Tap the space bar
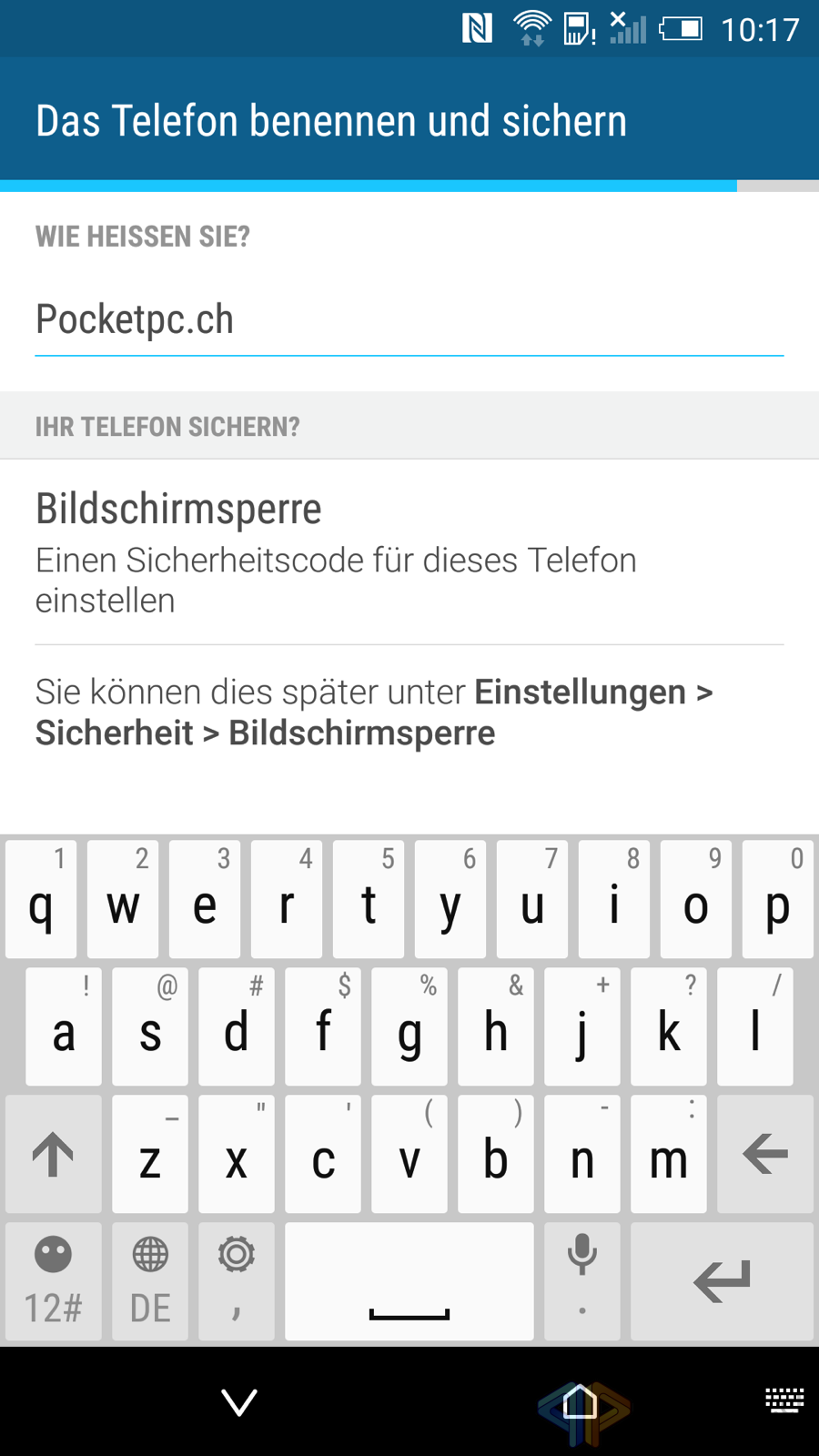819x1456 pixels. (409, 1281)
